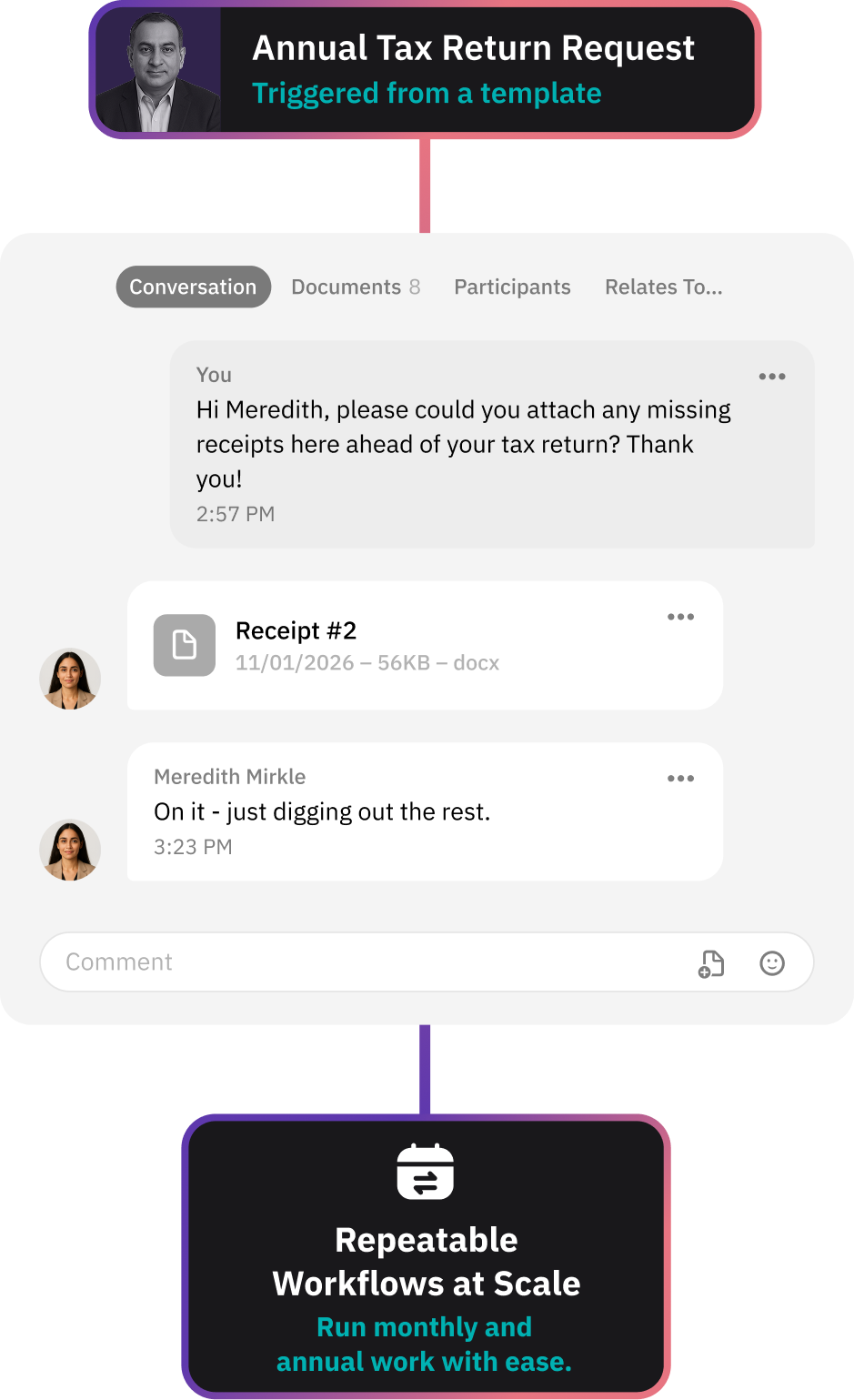Click the ellipsis on your Meredith message
The image size is (854, 1400).
click(x=772, y=376)
